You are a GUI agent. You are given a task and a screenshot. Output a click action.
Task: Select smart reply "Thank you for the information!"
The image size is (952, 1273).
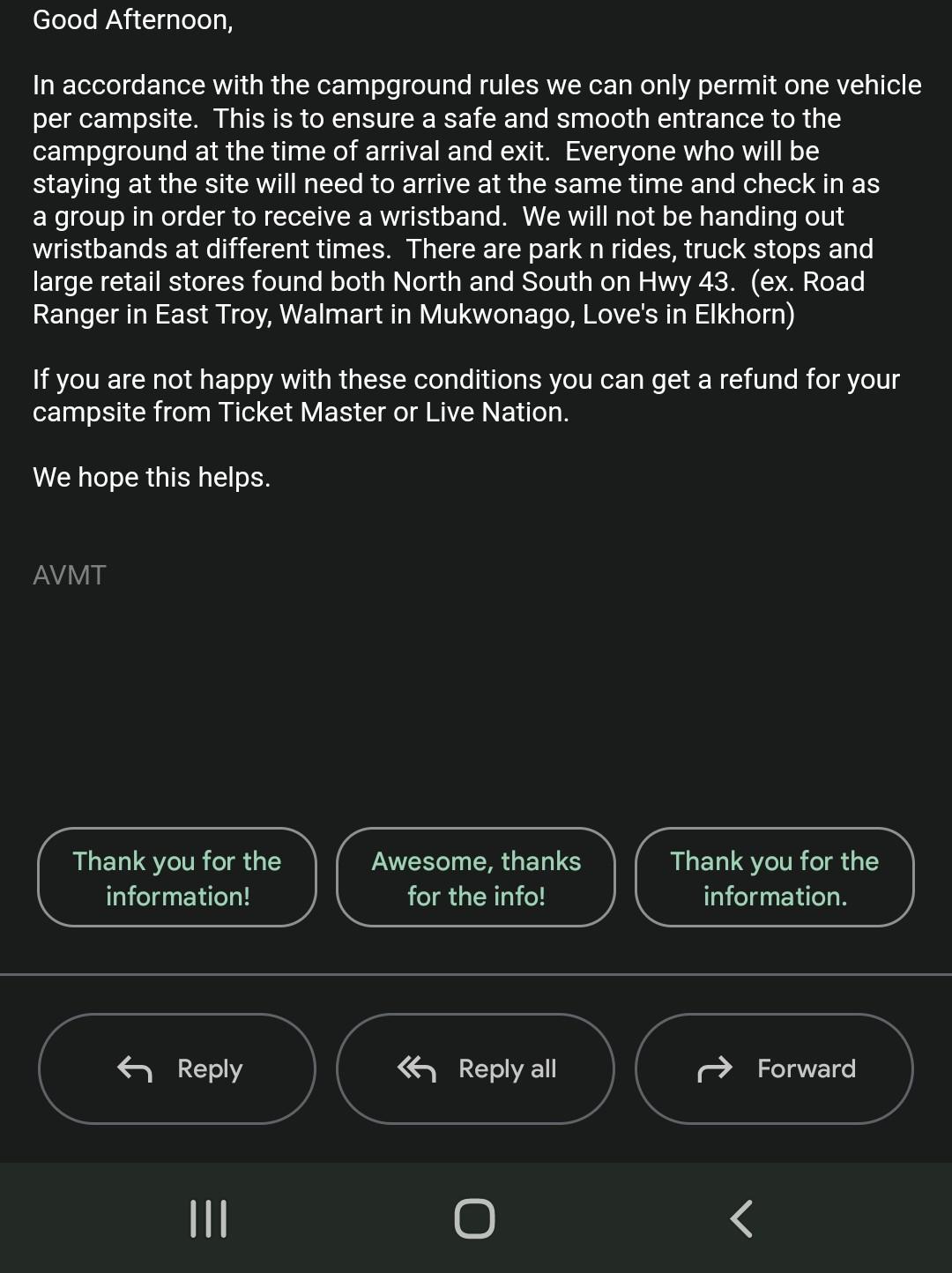177,878
